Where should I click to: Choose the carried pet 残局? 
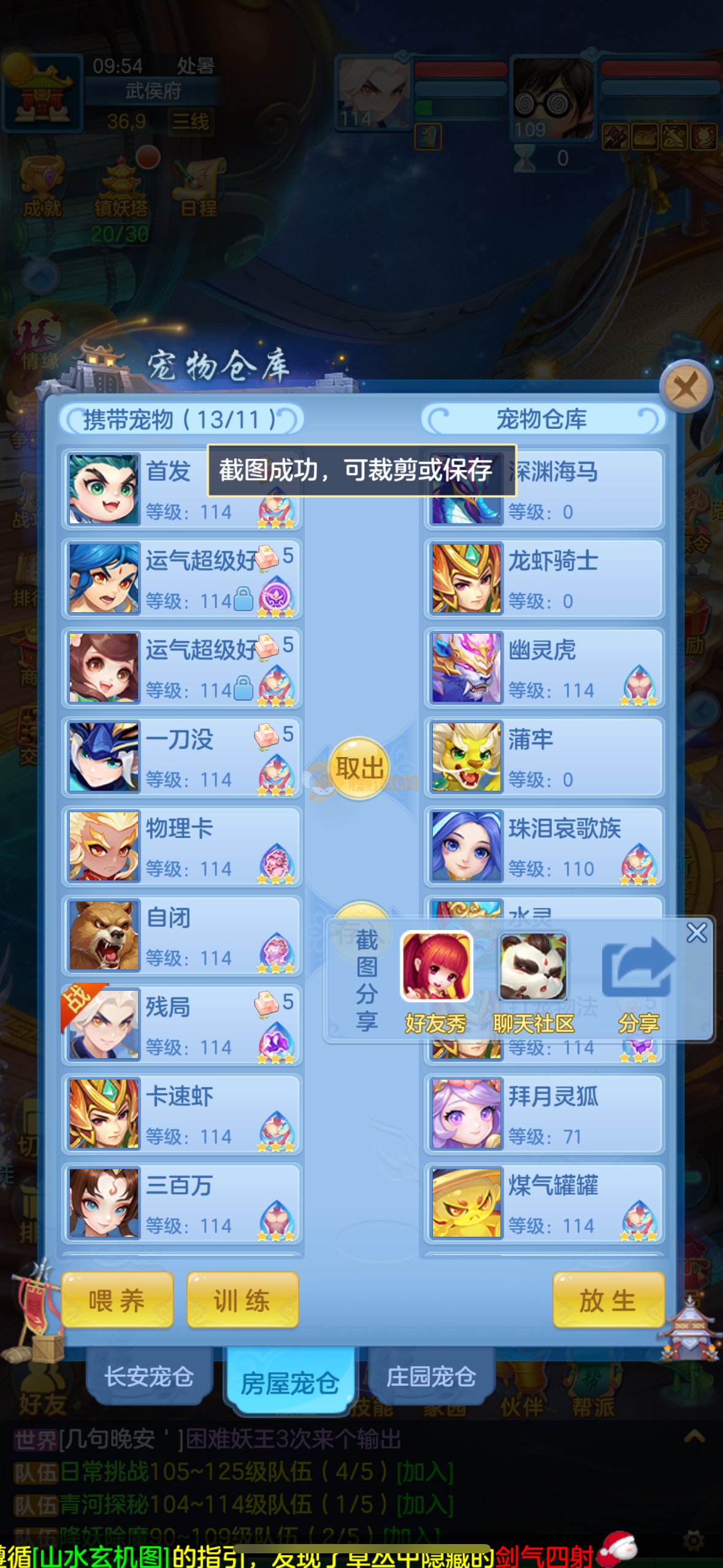tap(182, 1025)
